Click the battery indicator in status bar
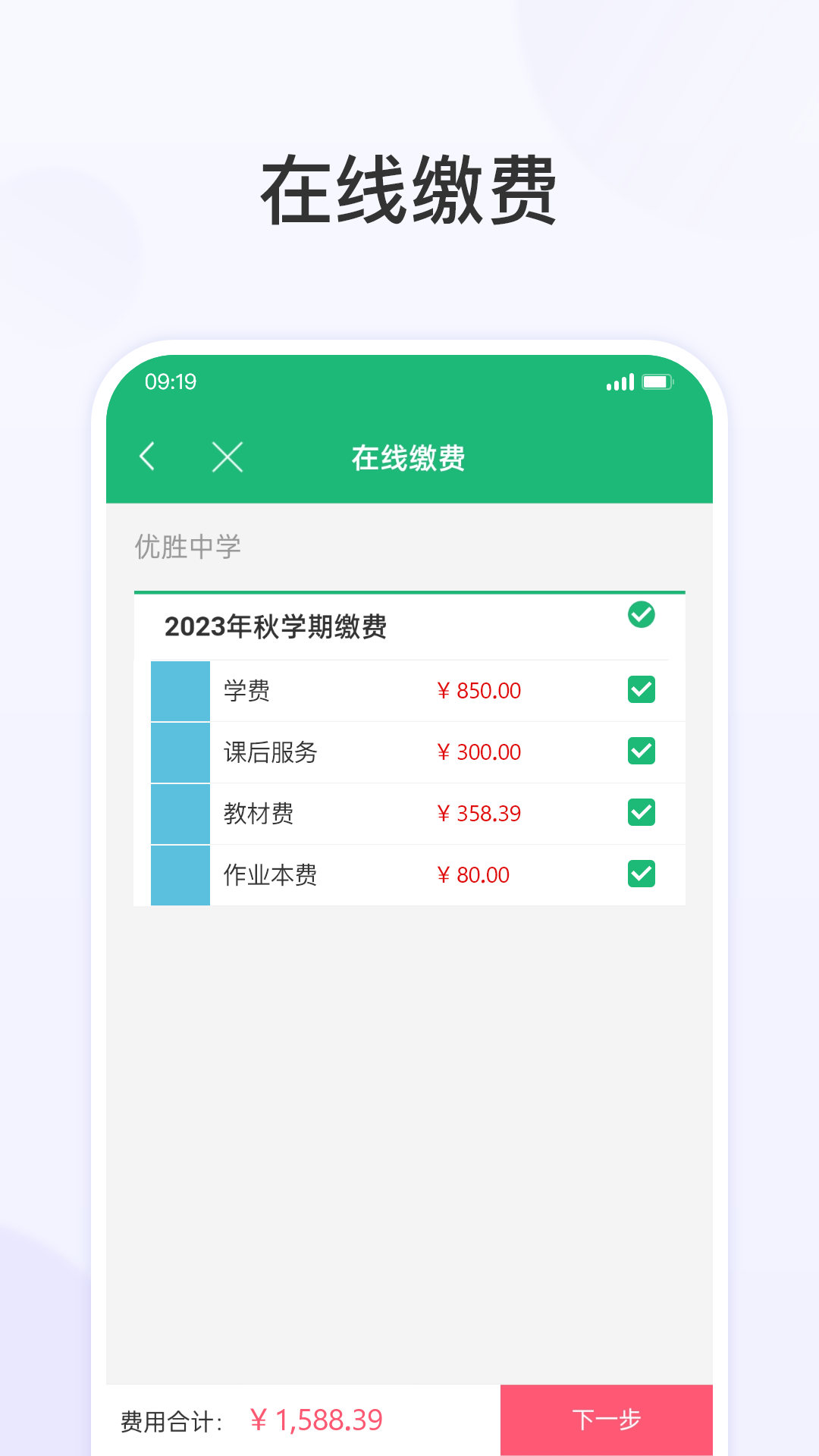Screen dimensions: 819x1456 tap(657, 383)
